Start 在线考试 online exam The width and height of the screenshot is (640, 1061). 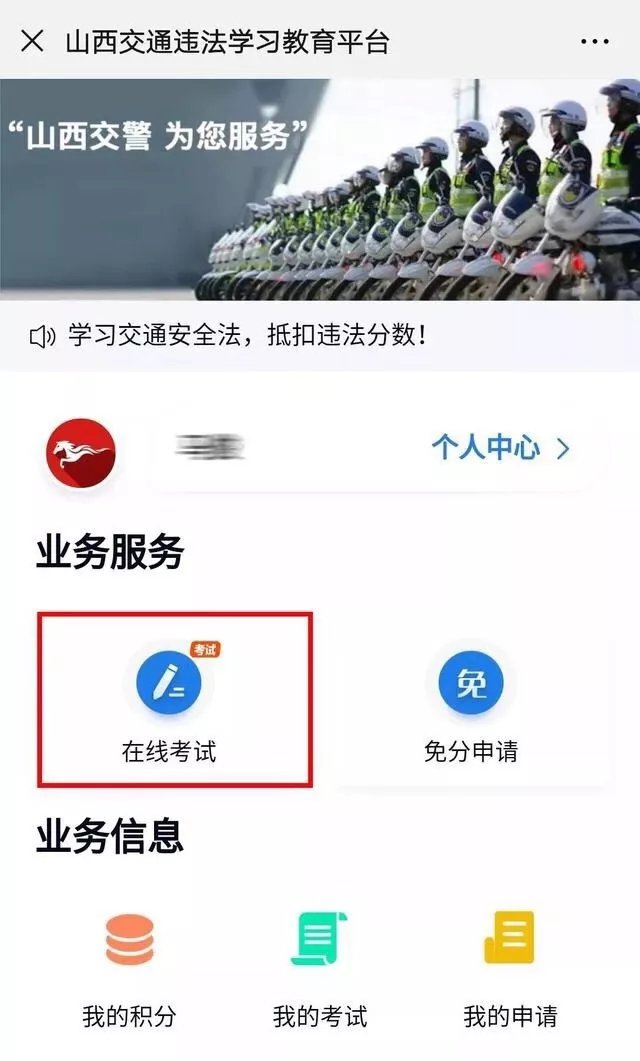(169, 700)
